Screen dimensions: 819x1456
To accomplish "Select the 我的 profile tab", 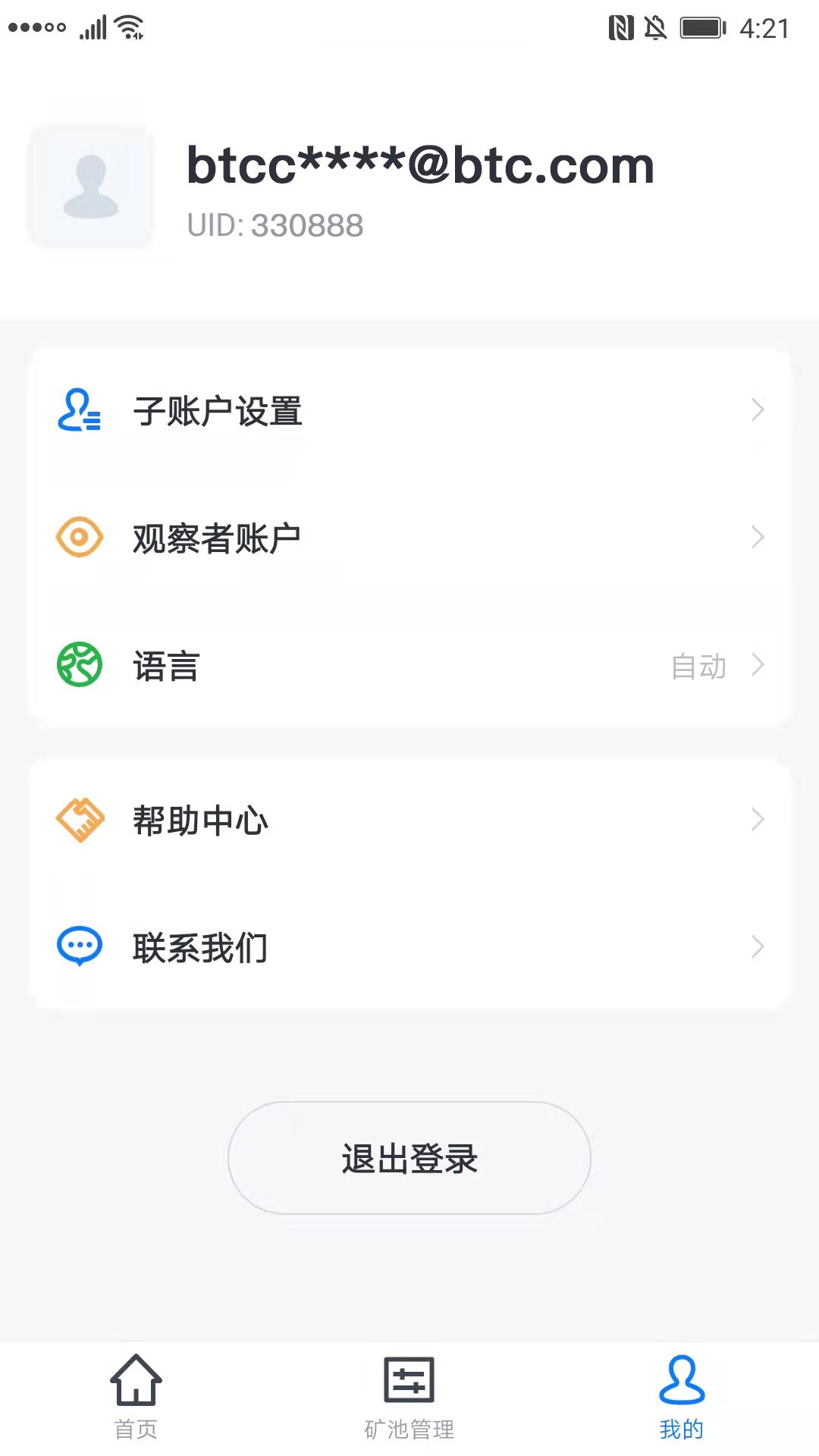I will tap(682, 1397).
